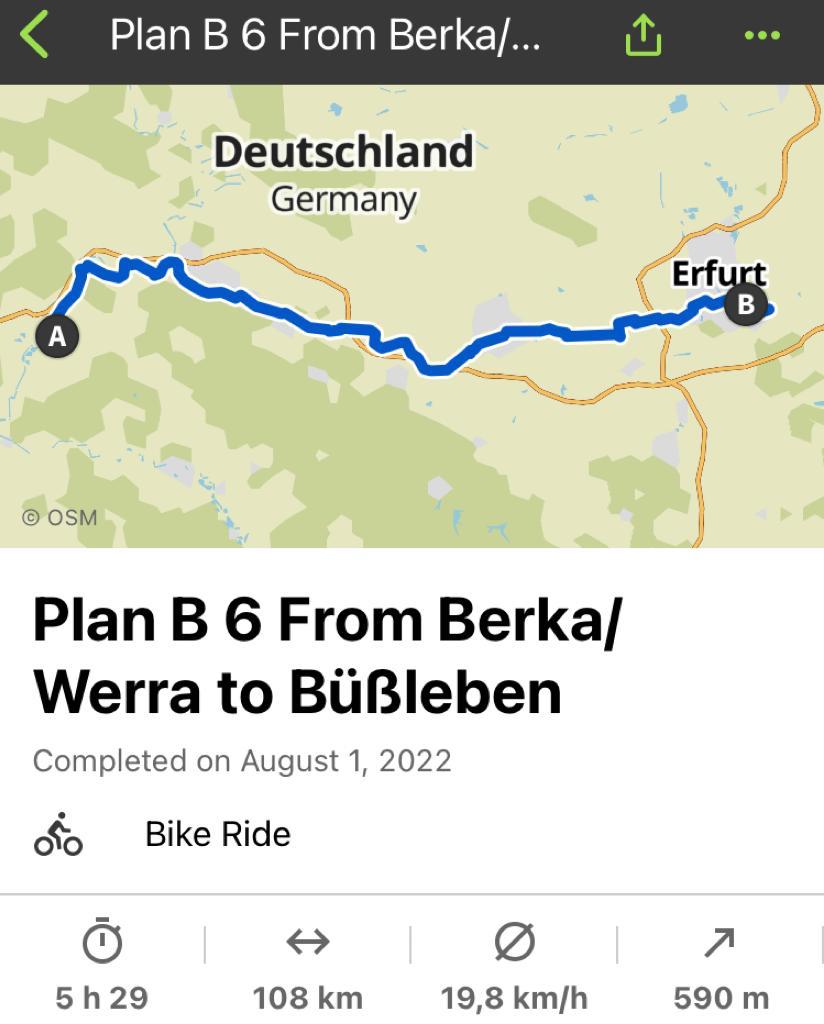The image size is (824, 1024).
Task: Go back using the green arrow
Action: point(34,35)
